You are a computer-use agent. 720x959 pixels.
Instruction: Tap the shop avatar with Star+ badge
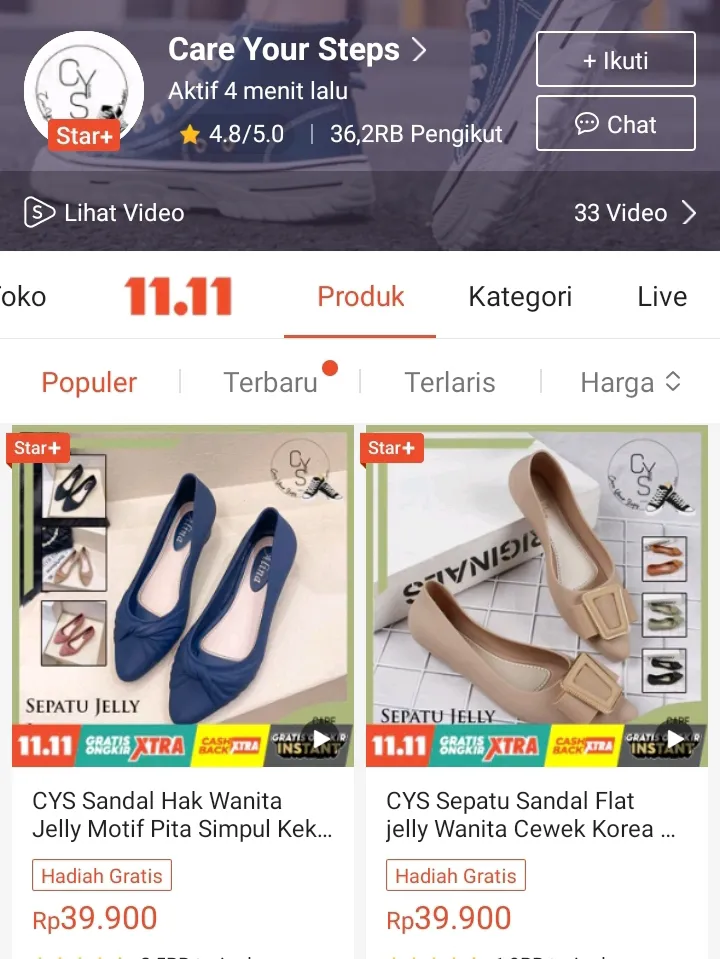pos(83,90)
